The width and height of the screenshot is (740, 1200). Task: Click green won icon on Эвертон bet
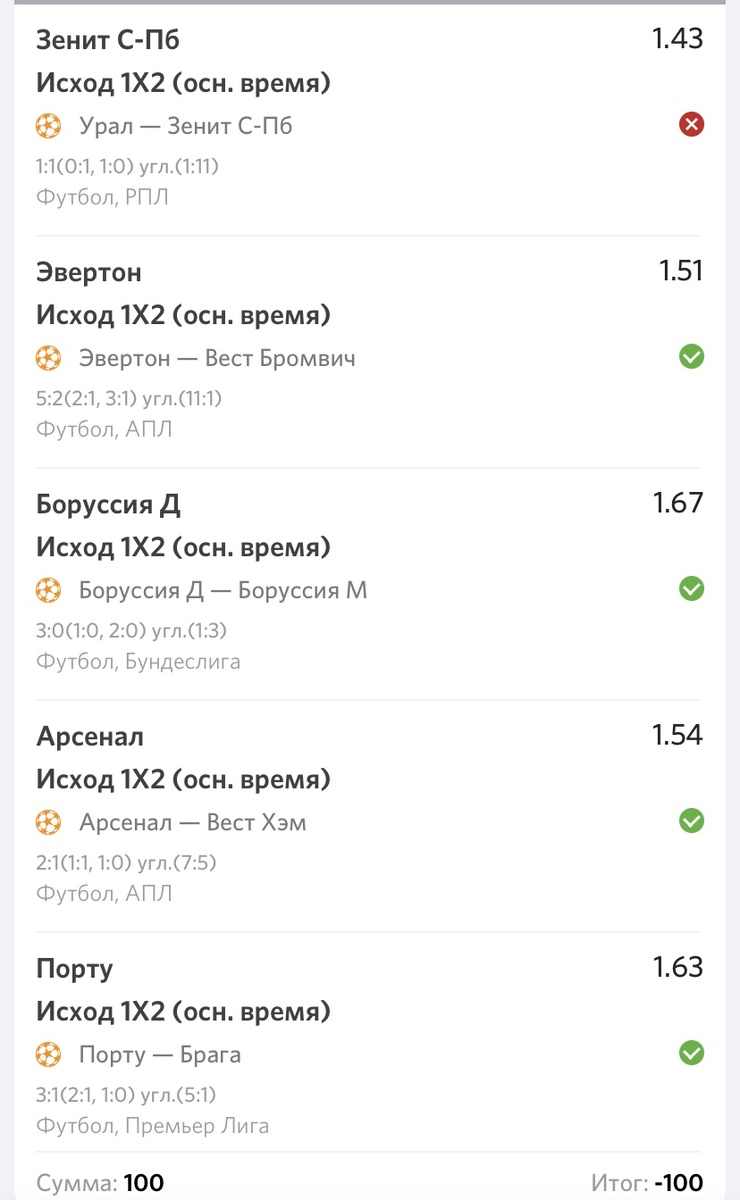691,356
